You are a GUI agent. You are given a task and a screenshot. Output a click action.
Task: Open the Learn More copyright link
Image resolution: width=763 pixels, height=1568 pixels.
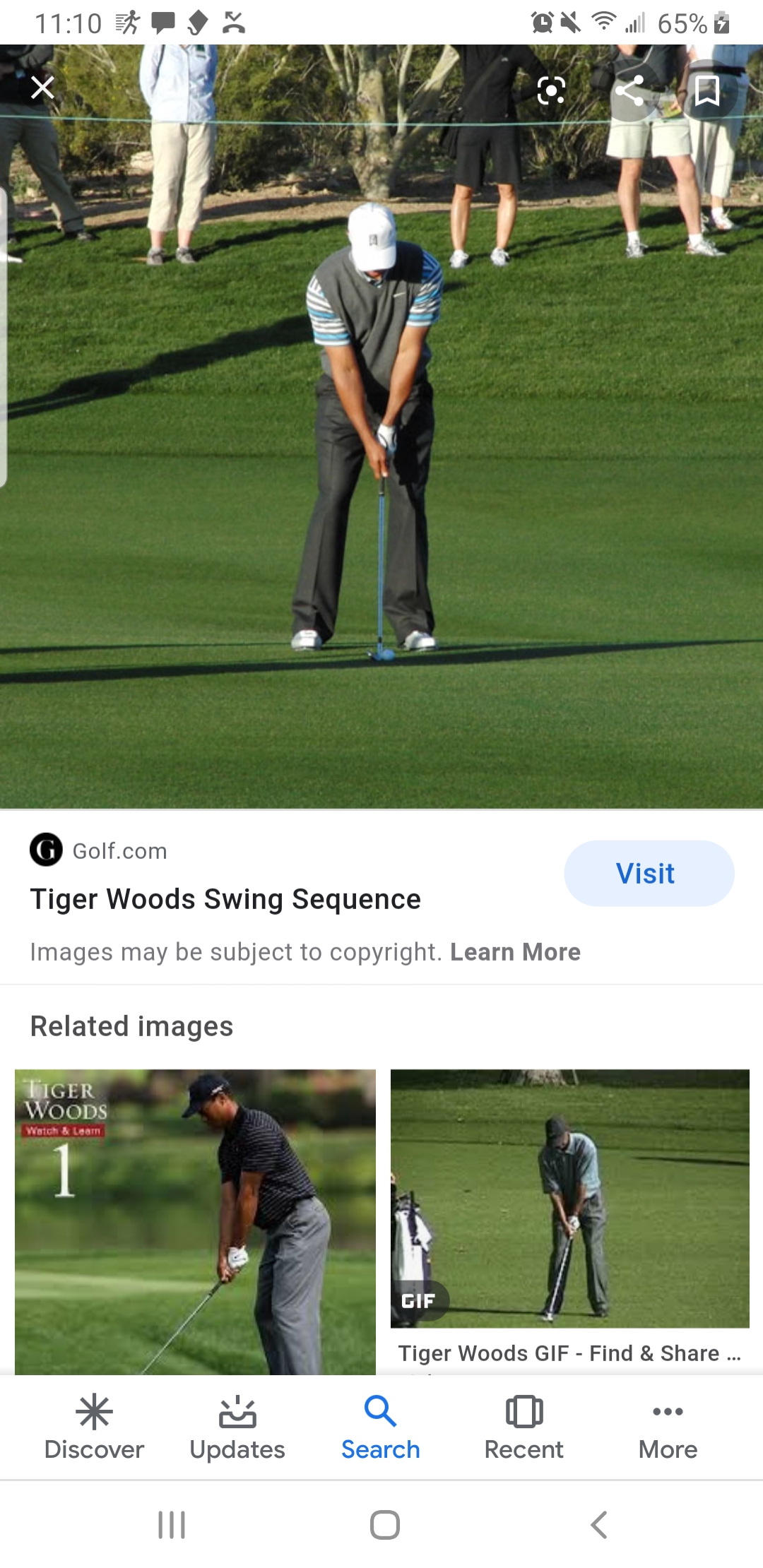point(515,952)
